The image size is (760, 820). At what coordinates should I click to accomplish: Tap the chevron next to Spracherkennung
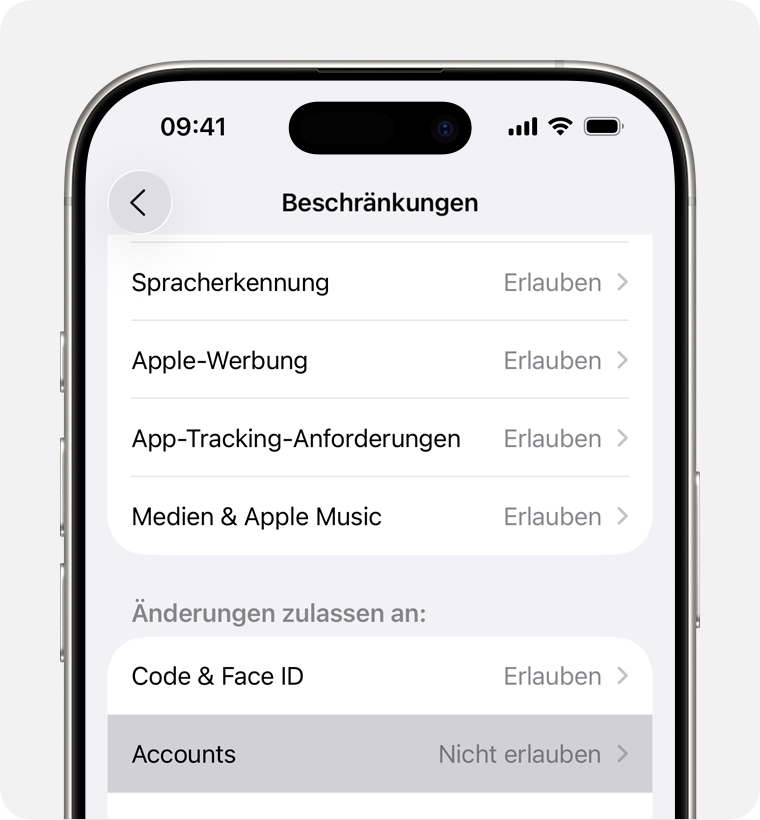(x=622, y=283)
